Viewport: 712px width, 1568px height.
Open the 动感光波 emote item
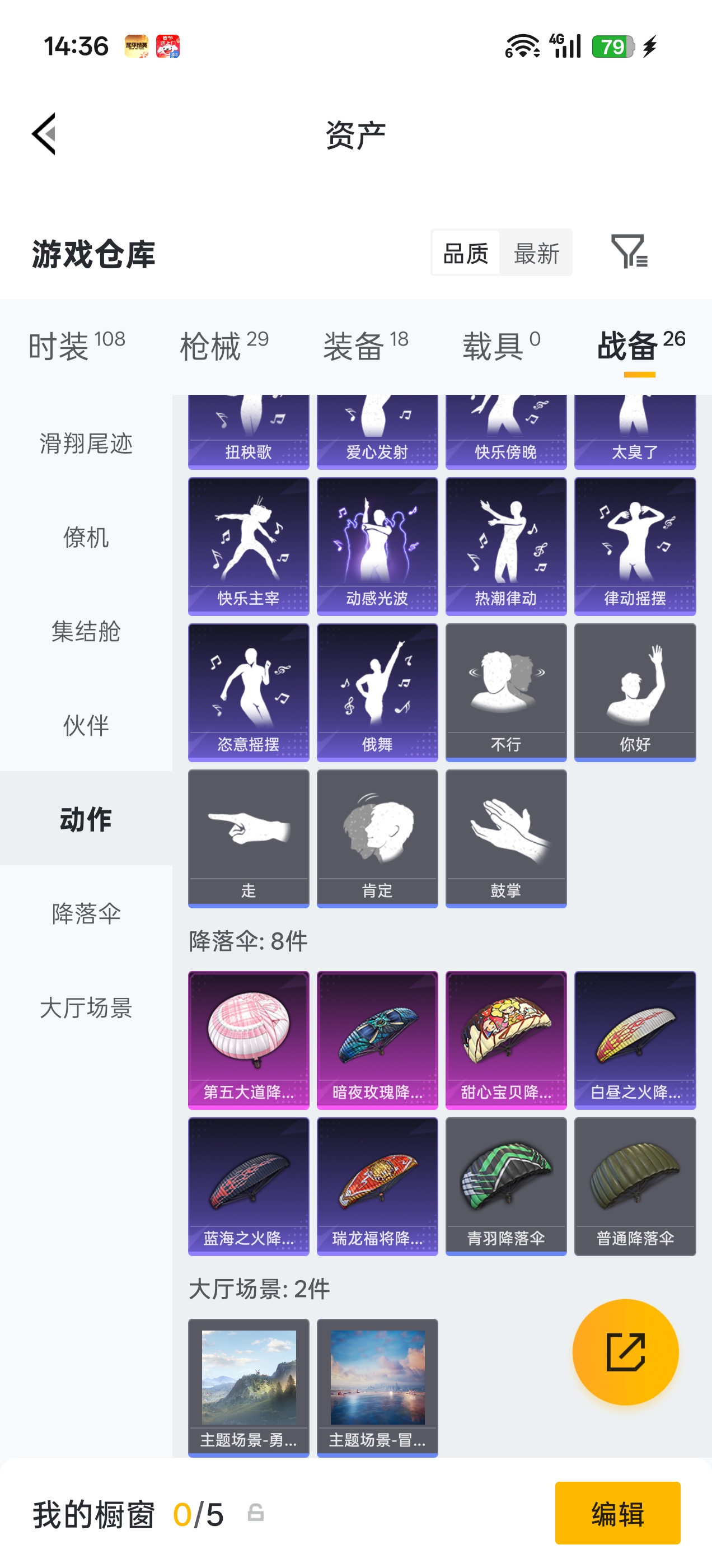pyautogui.click(x=377, y=546)
